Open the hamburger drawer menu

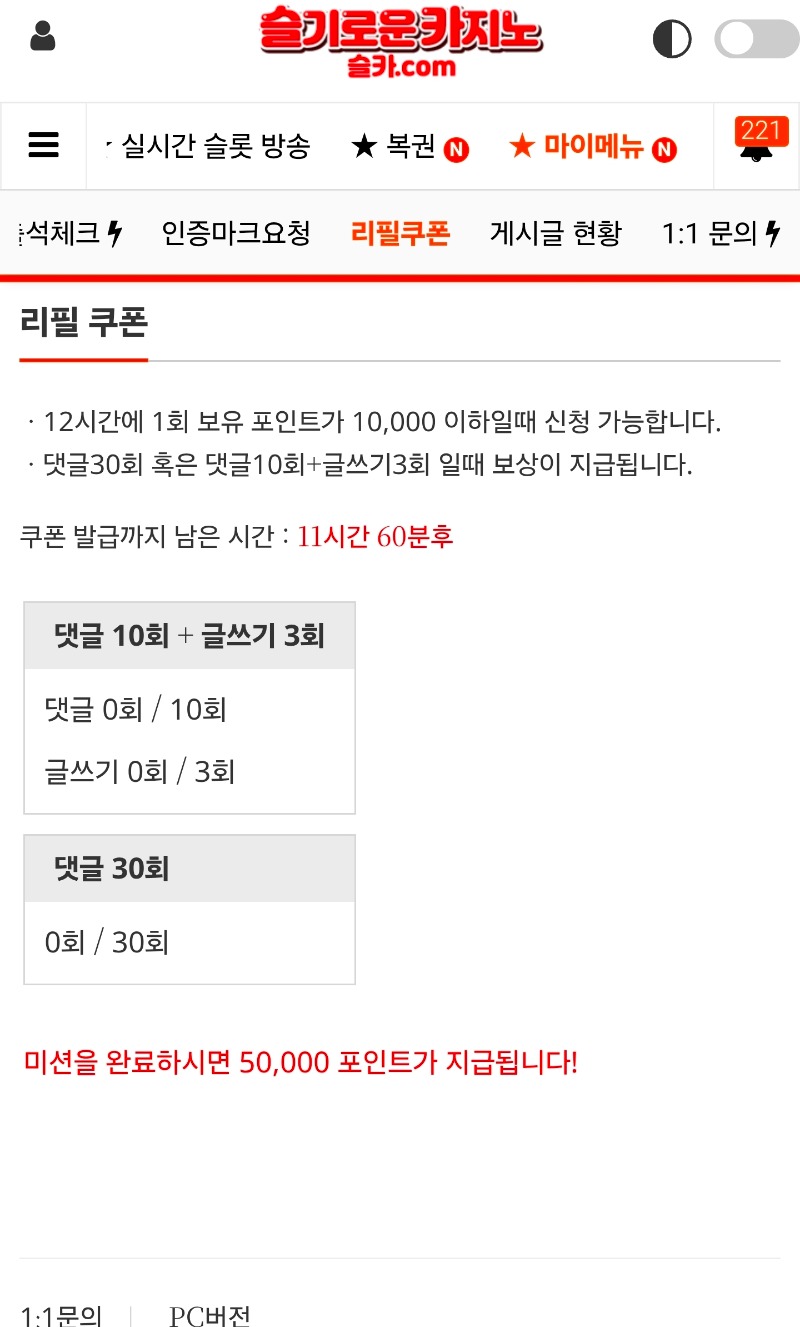(x=44, y=146)
